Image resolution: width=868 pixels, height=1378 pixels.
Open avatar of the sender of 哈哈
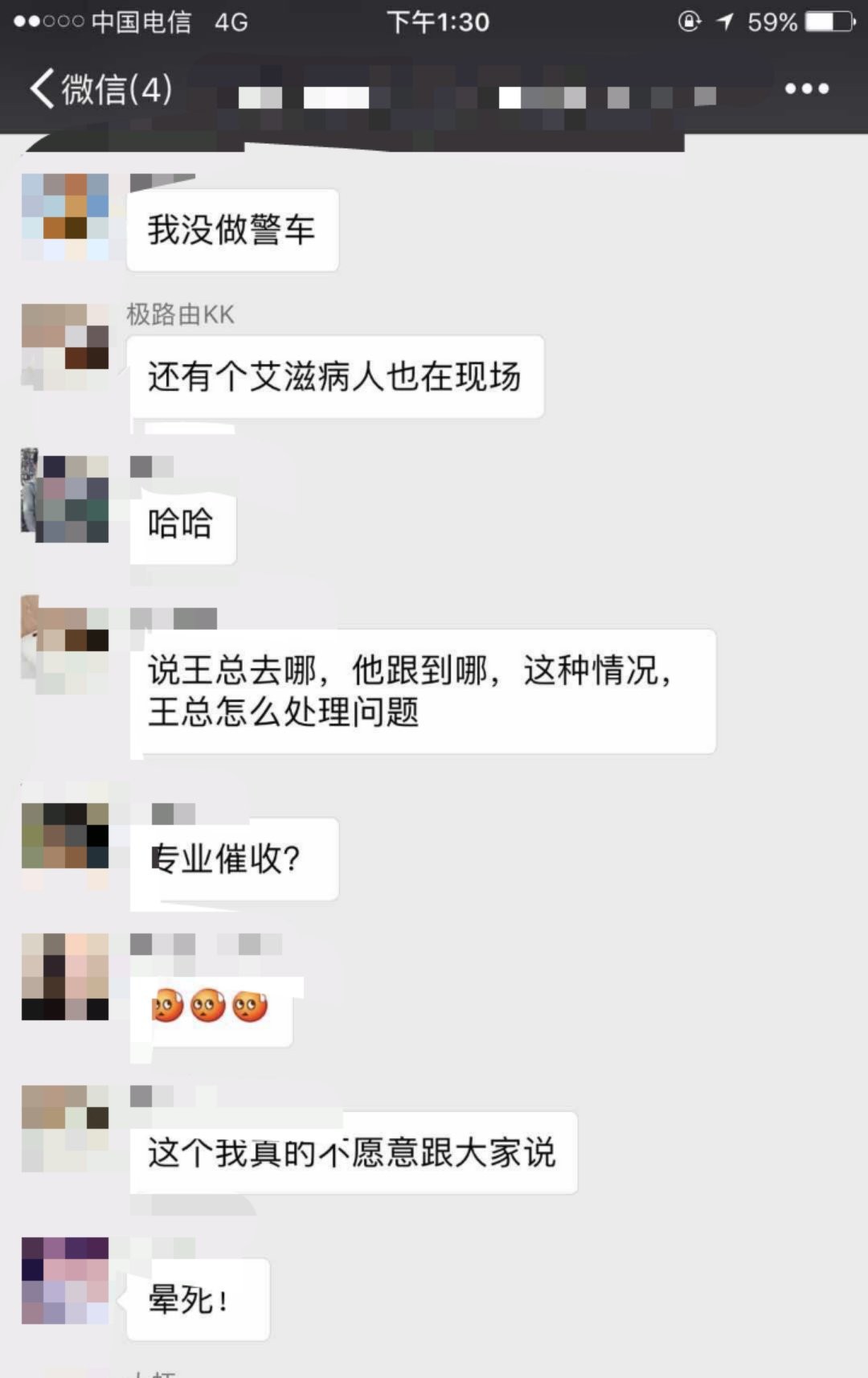(65, 496)
